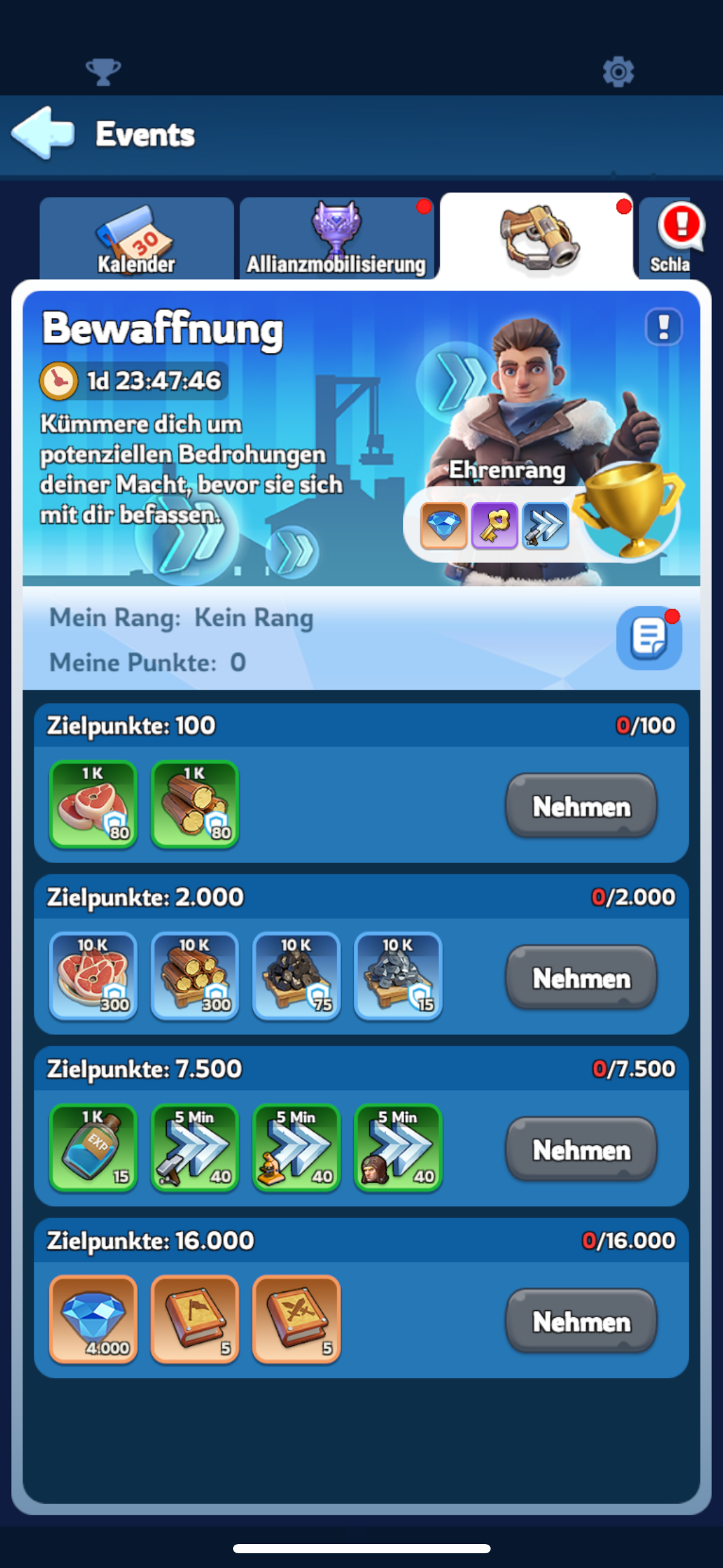The image size is (723, 1568).
Task: Go back using the Events arrow
Action: click(x=43, y=133)
